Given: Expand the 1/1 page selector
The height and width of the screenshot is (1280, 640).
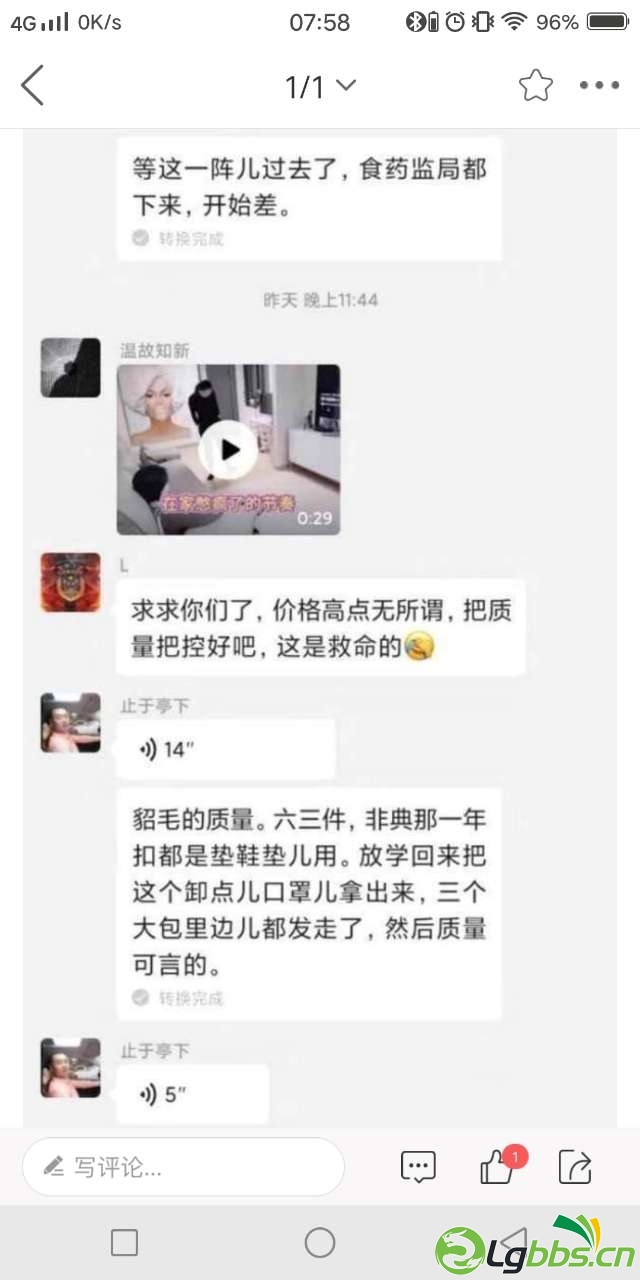Looking at the screenshot, I should click(x=320, y=87).
